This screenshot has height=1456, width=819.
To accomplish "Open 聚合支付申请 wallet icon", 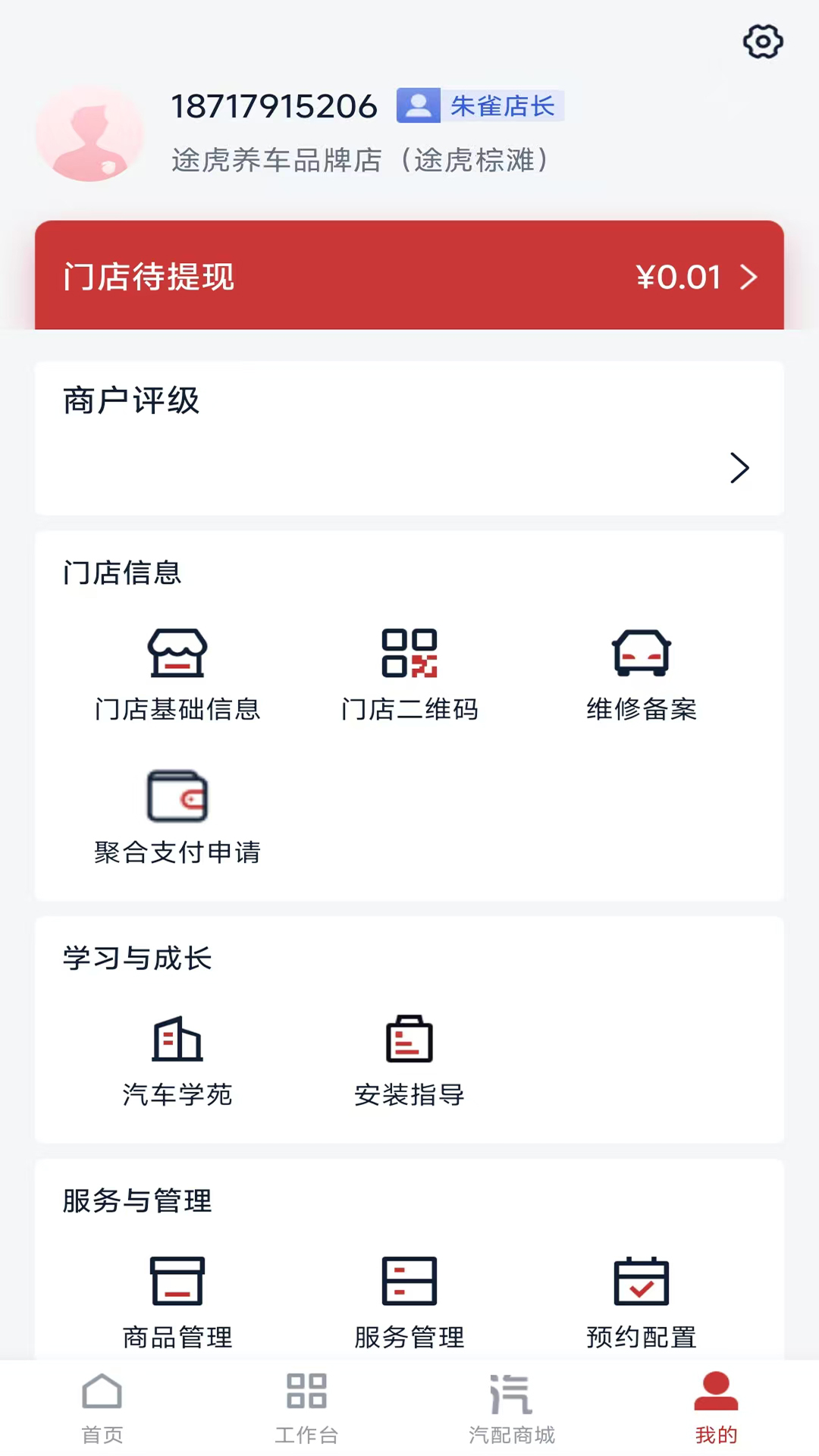I will click(178, 796).
